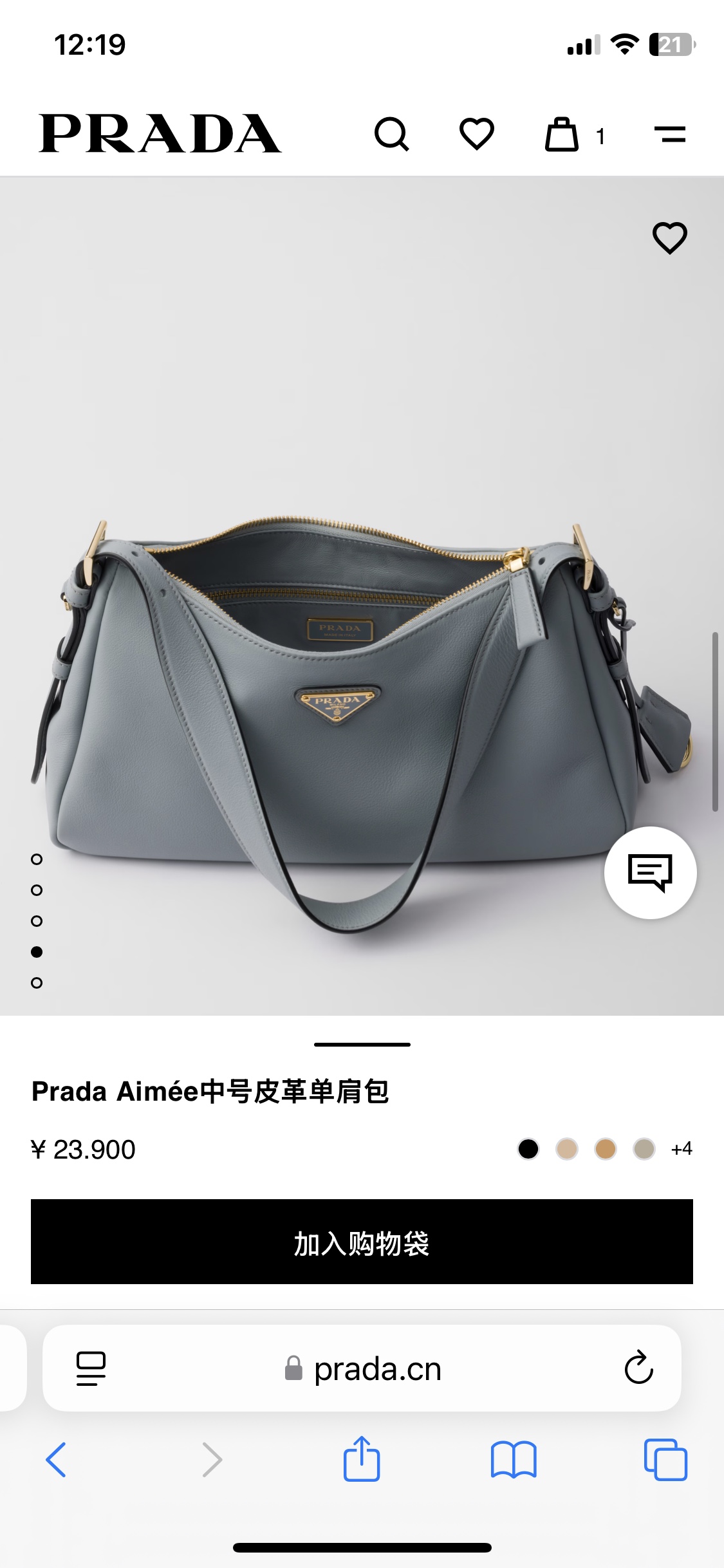
Task: Open the hamburger menu
Action: 669,135
